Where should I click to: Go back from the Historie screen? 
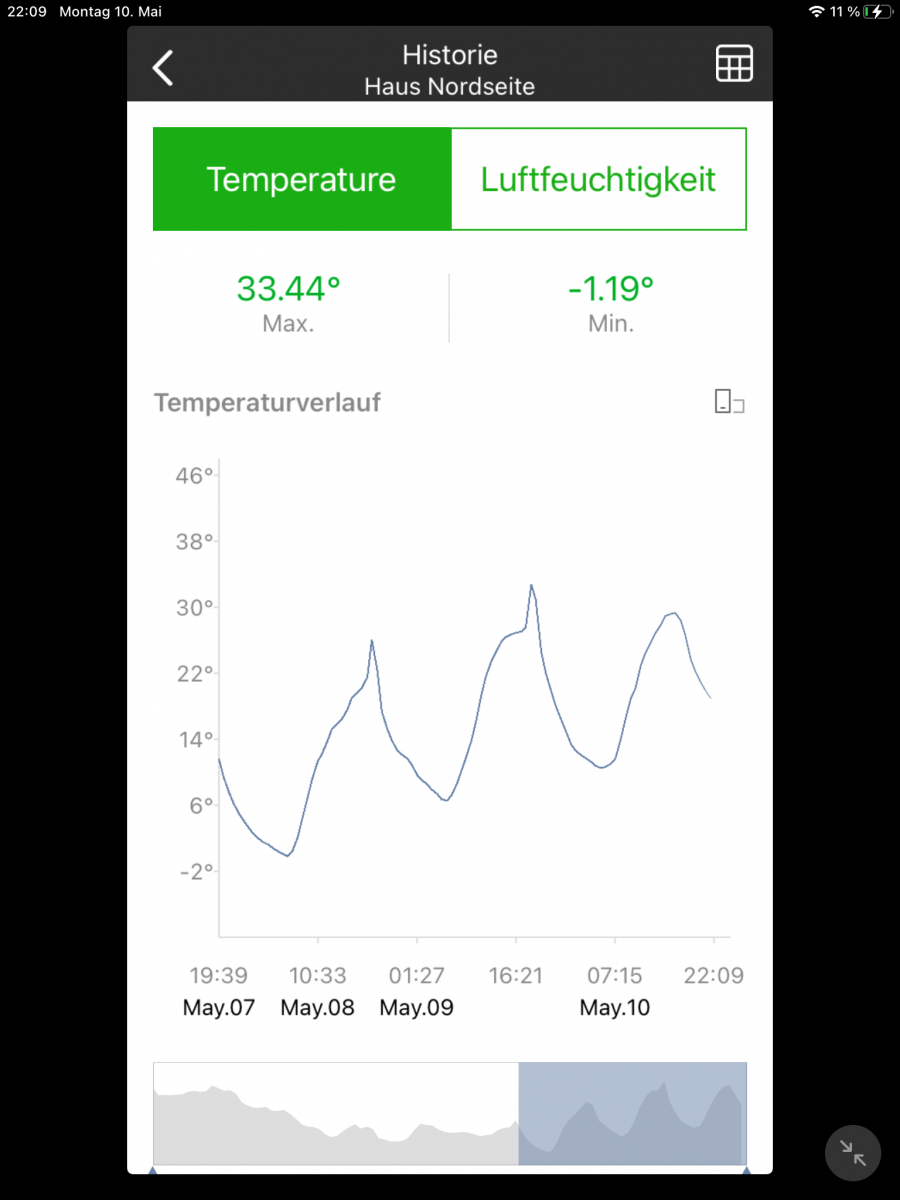[163, 68]
